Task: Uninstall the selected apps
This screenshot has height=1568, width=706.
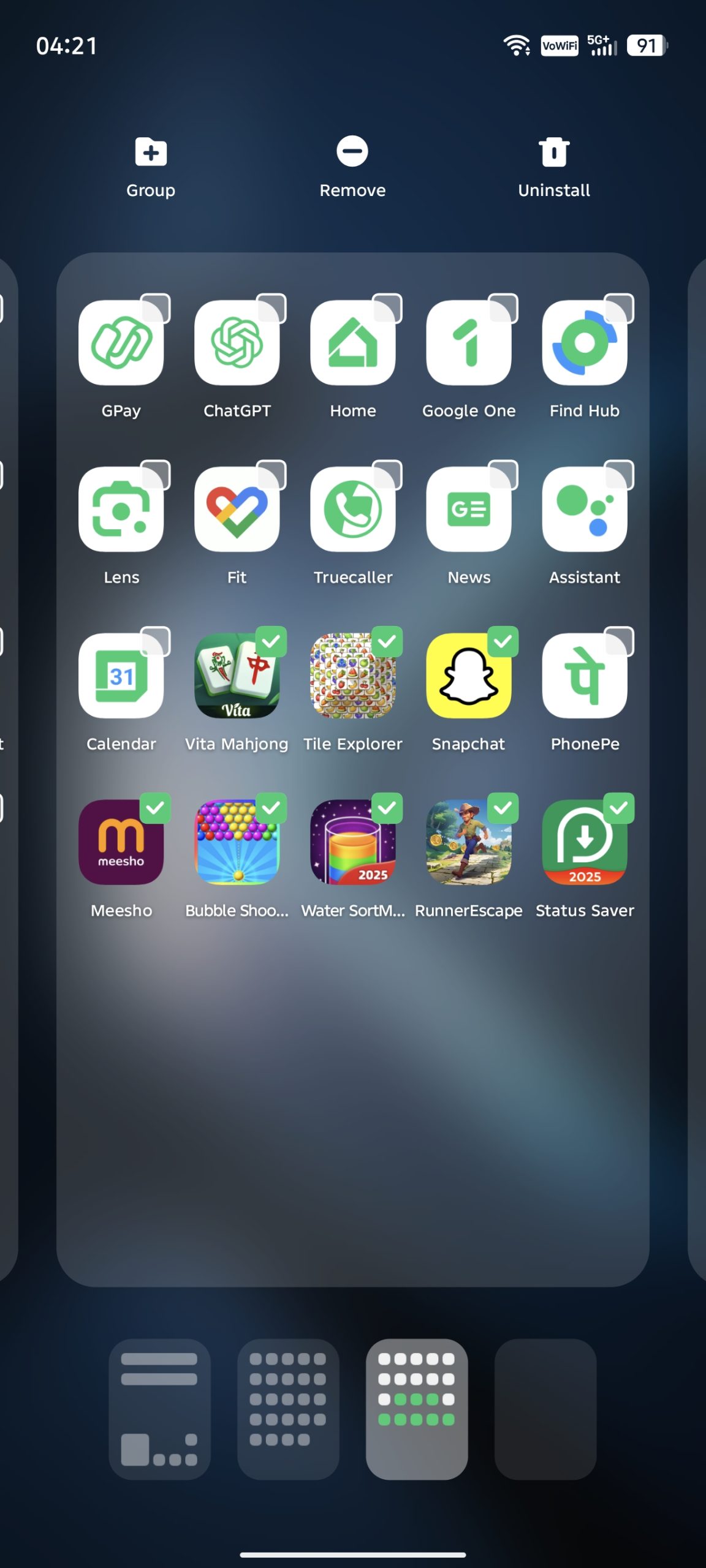Action: click(x=554, y=165)
